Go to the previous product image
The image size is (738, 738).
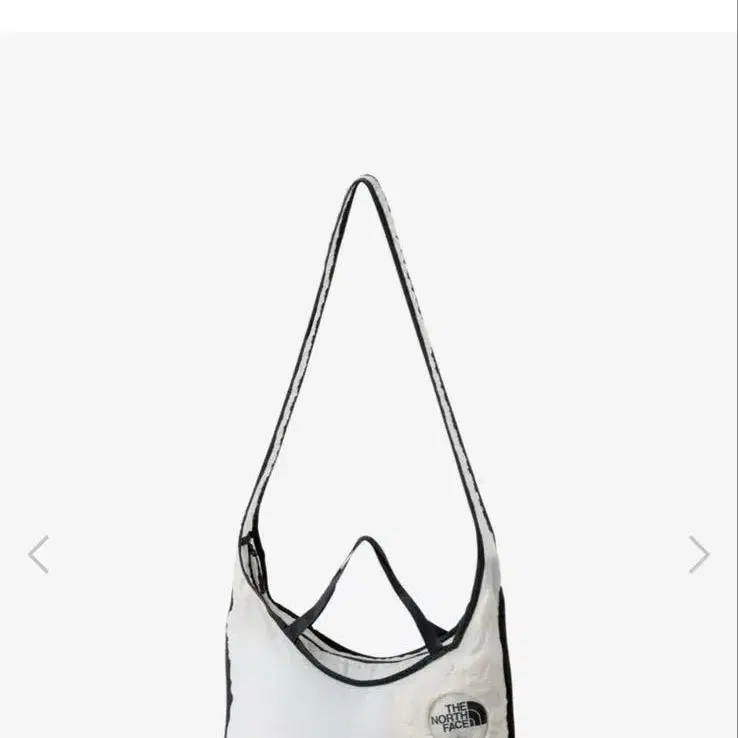38,554
